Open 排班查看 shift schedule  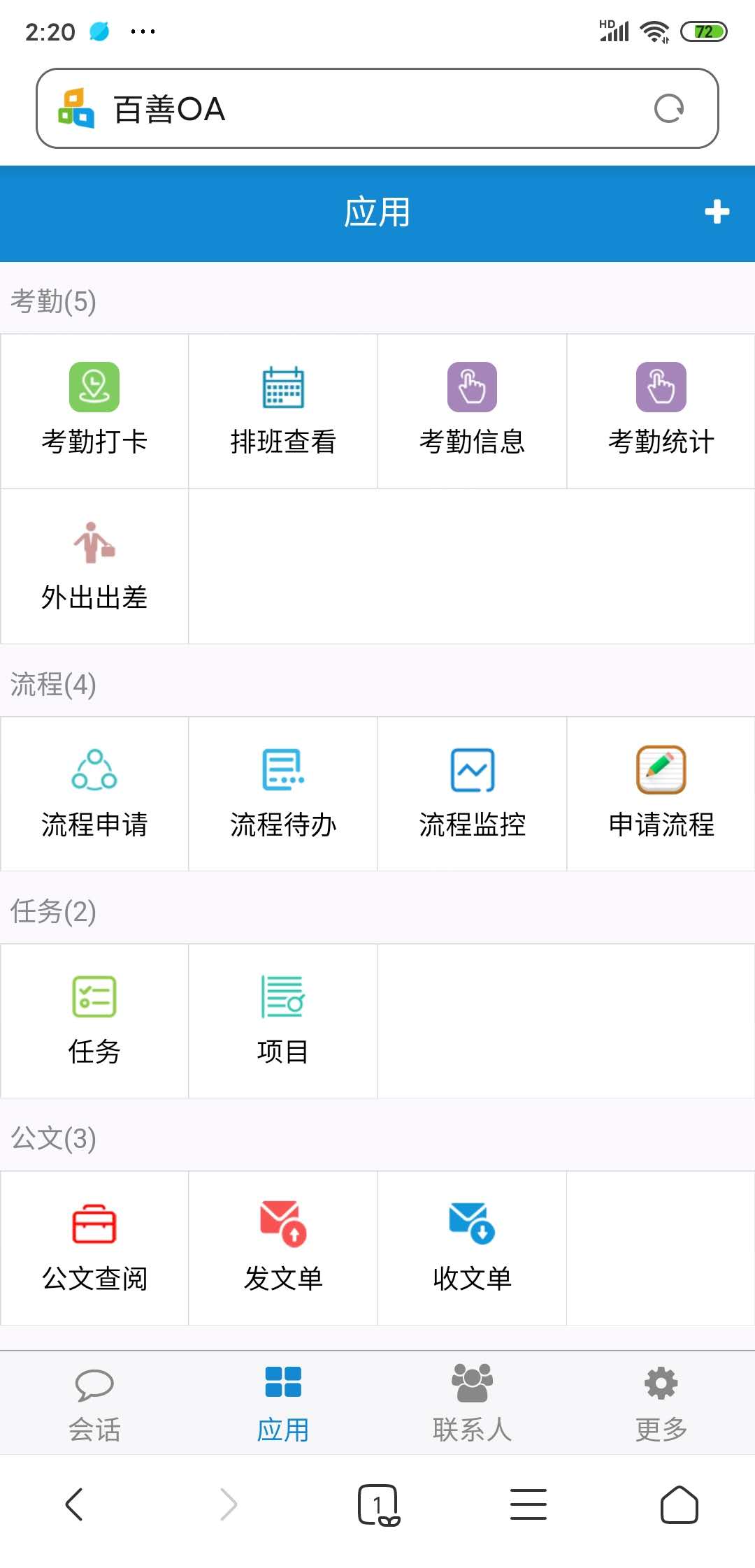tap(283, 411)
